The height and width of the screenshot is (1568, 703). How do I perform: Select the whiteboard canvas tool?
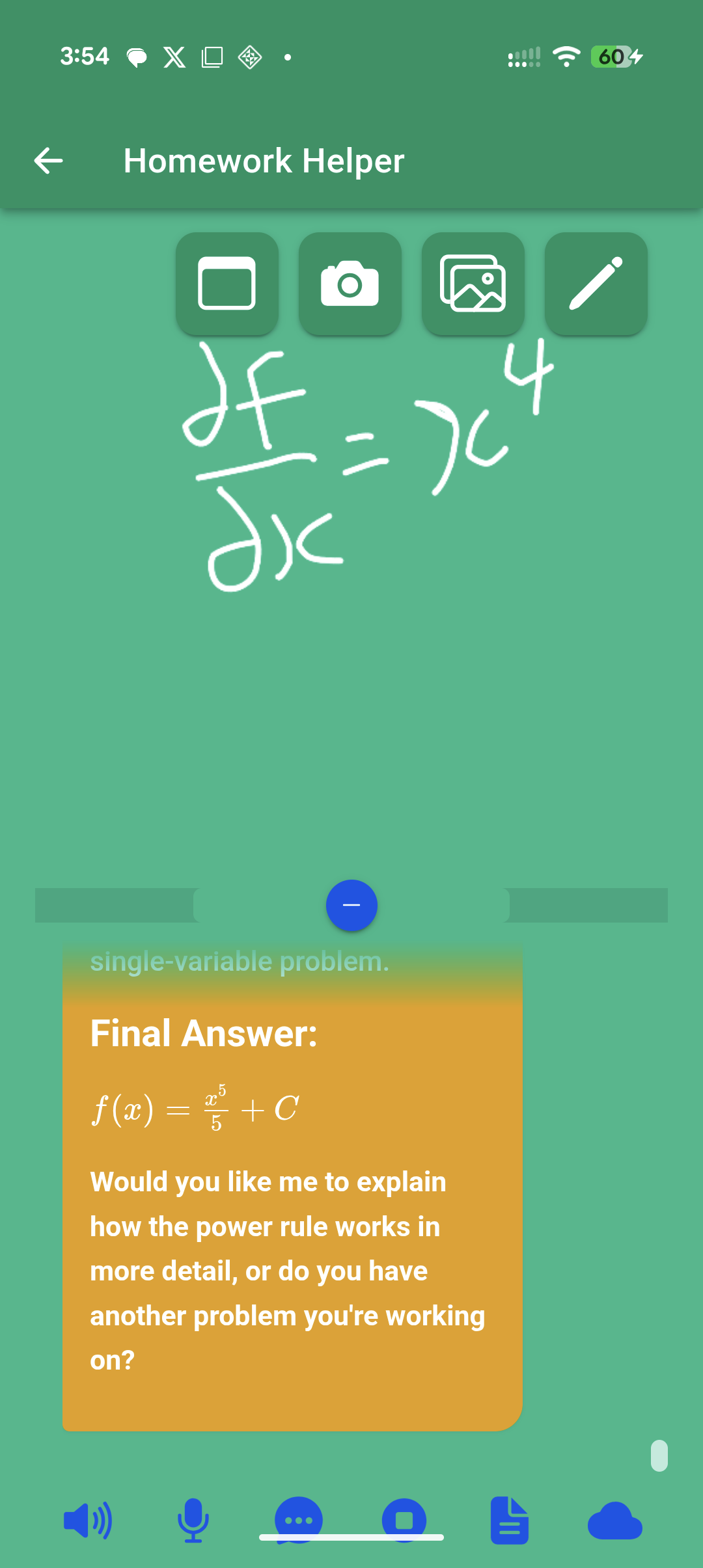pyautogui.click(x=227, y=284)
